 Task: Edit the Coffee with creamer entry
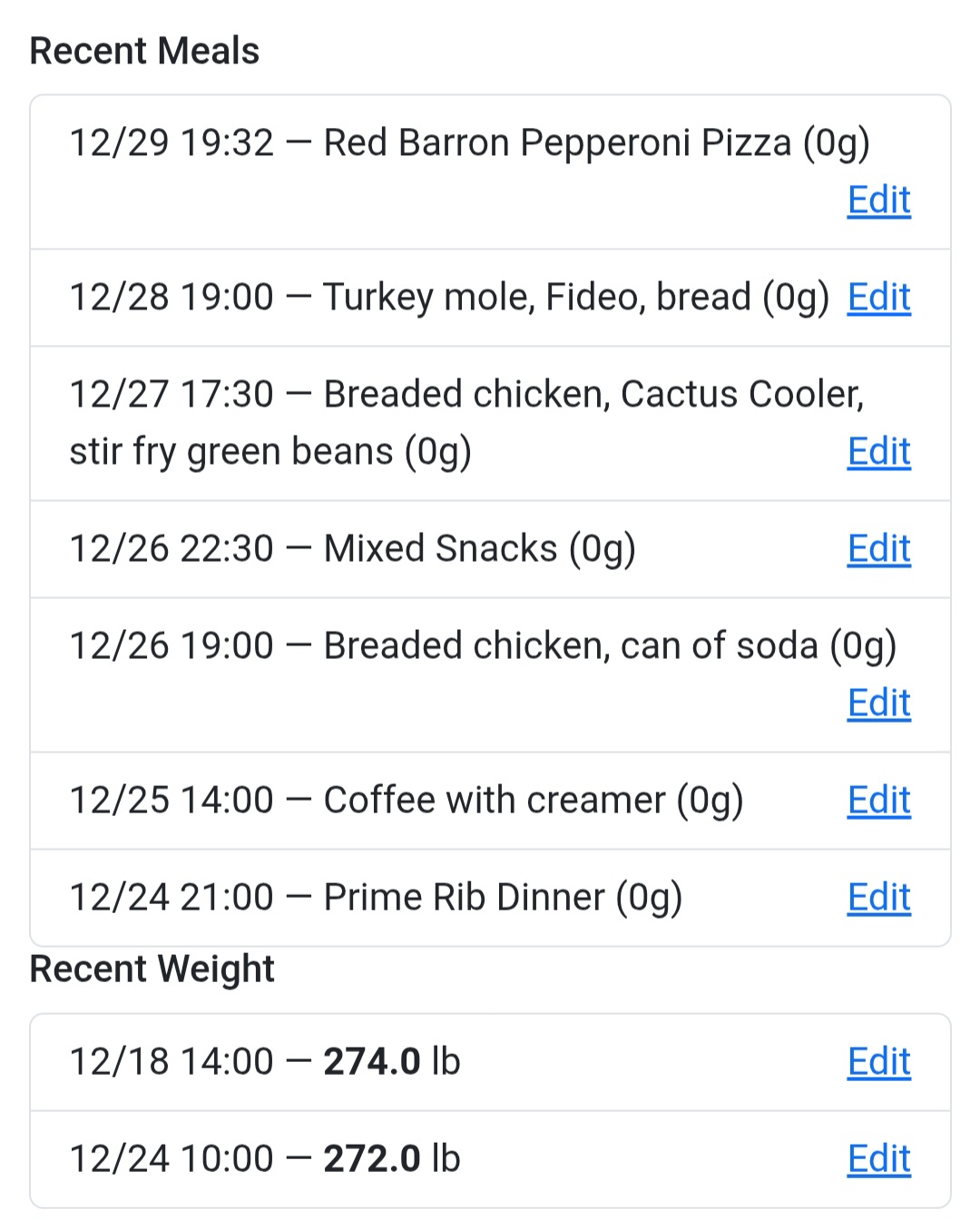click(x=878, y=800)
